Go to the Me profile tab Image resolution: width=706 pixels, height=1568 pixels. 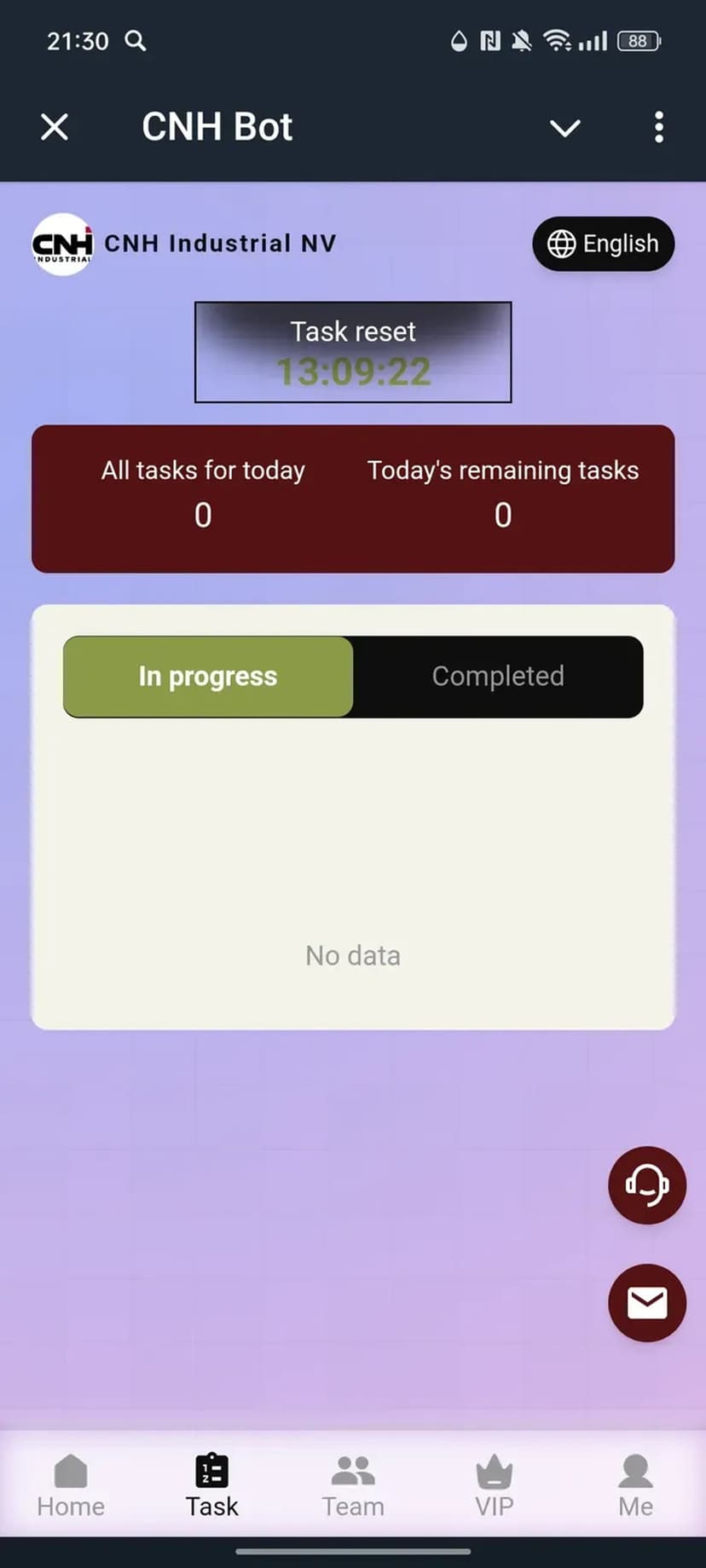pyautogui.click(x=635, y=1486)
